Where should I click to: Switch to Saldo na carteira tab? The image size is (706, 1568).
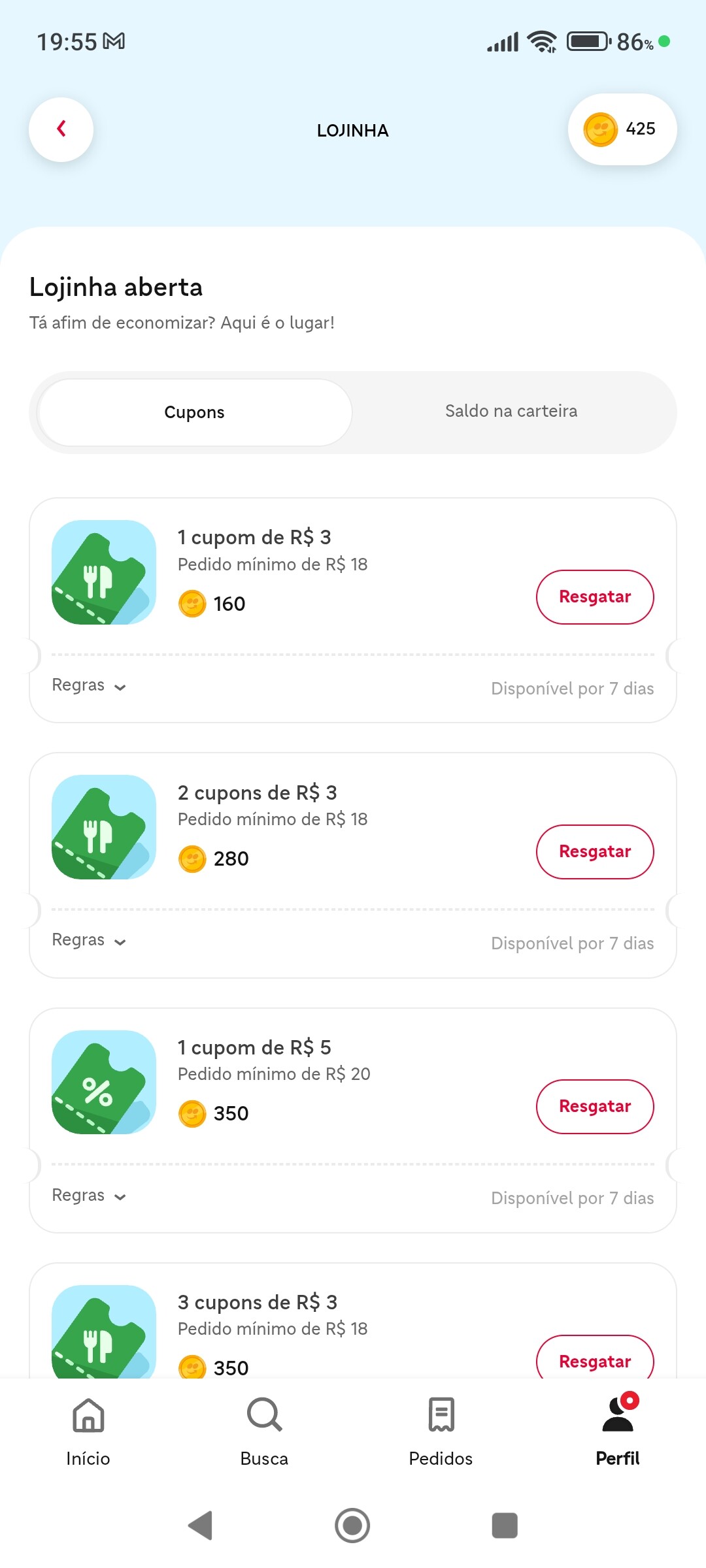[x=511, y=412]
